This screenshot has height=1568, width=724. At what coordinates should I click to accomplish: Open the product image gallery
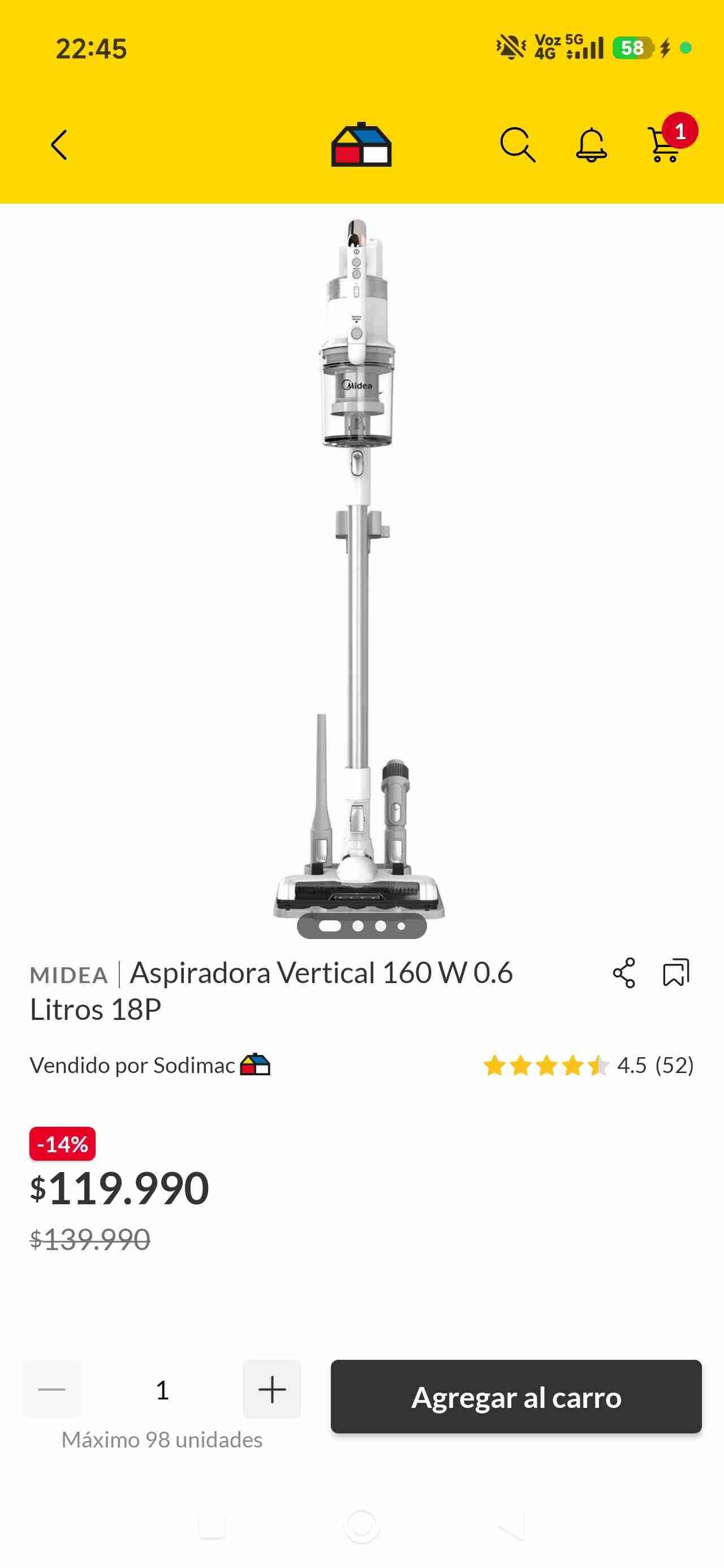(x=361, y=578)
